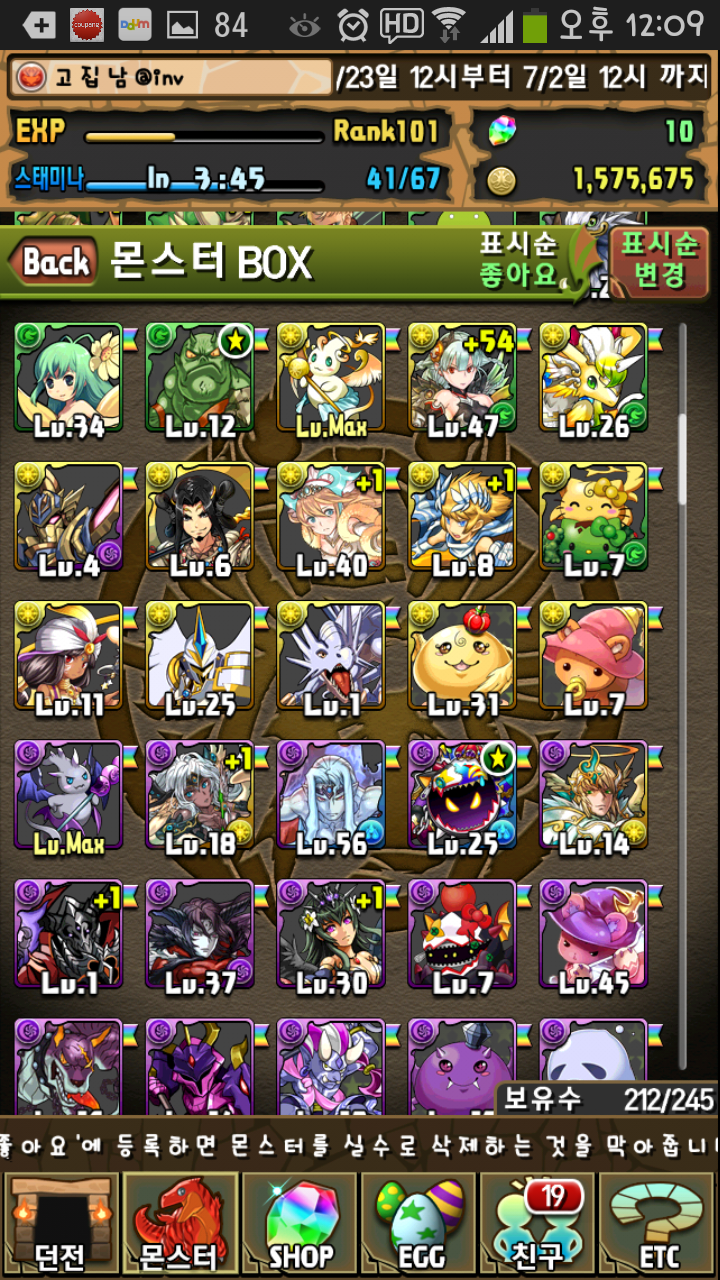The height and width of the screenshot is (1280, 720).
Task: Select the yellow blob monster Lv.31
Action: pyautogui.click(x=462, y=656)
